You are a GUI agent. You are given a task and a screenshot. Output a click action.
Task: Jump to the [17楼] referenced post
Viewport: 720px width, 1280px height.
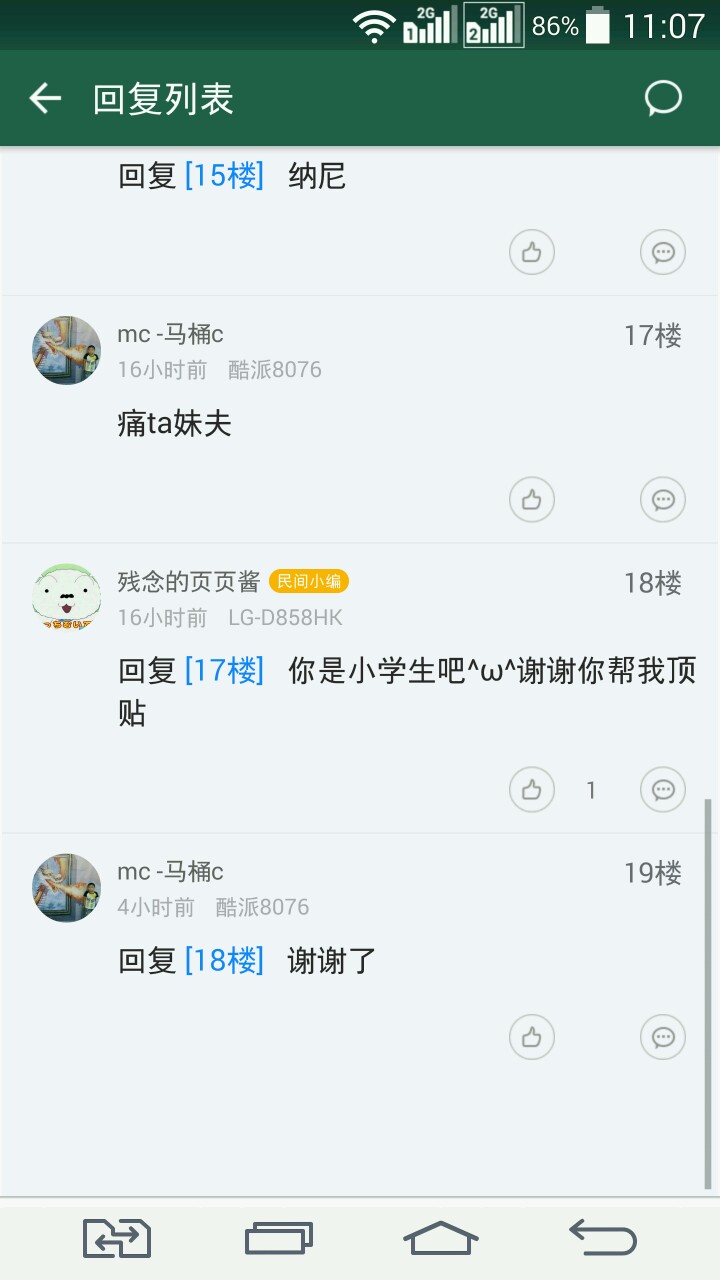(224, 670)
